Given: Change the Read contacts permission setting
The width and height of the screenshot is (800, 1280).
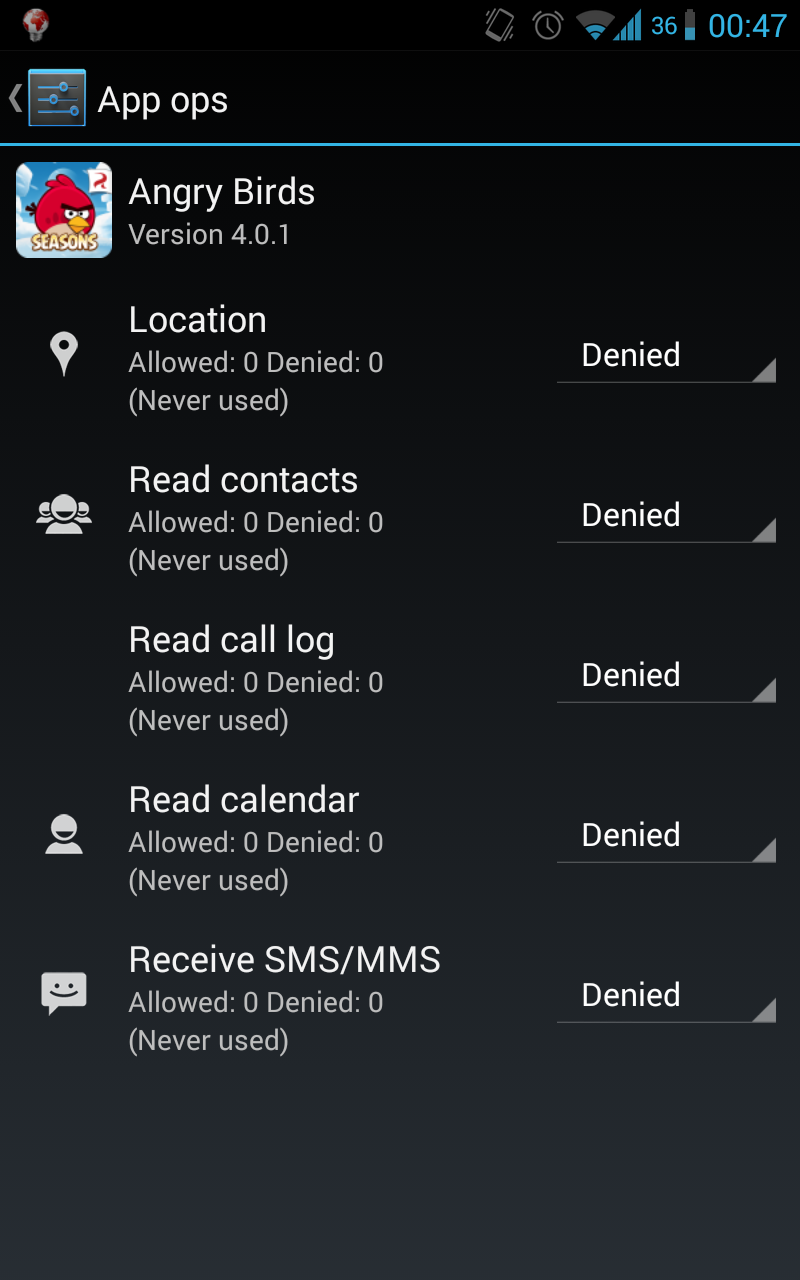Looking at the screenshot, I should pos(666,516).
